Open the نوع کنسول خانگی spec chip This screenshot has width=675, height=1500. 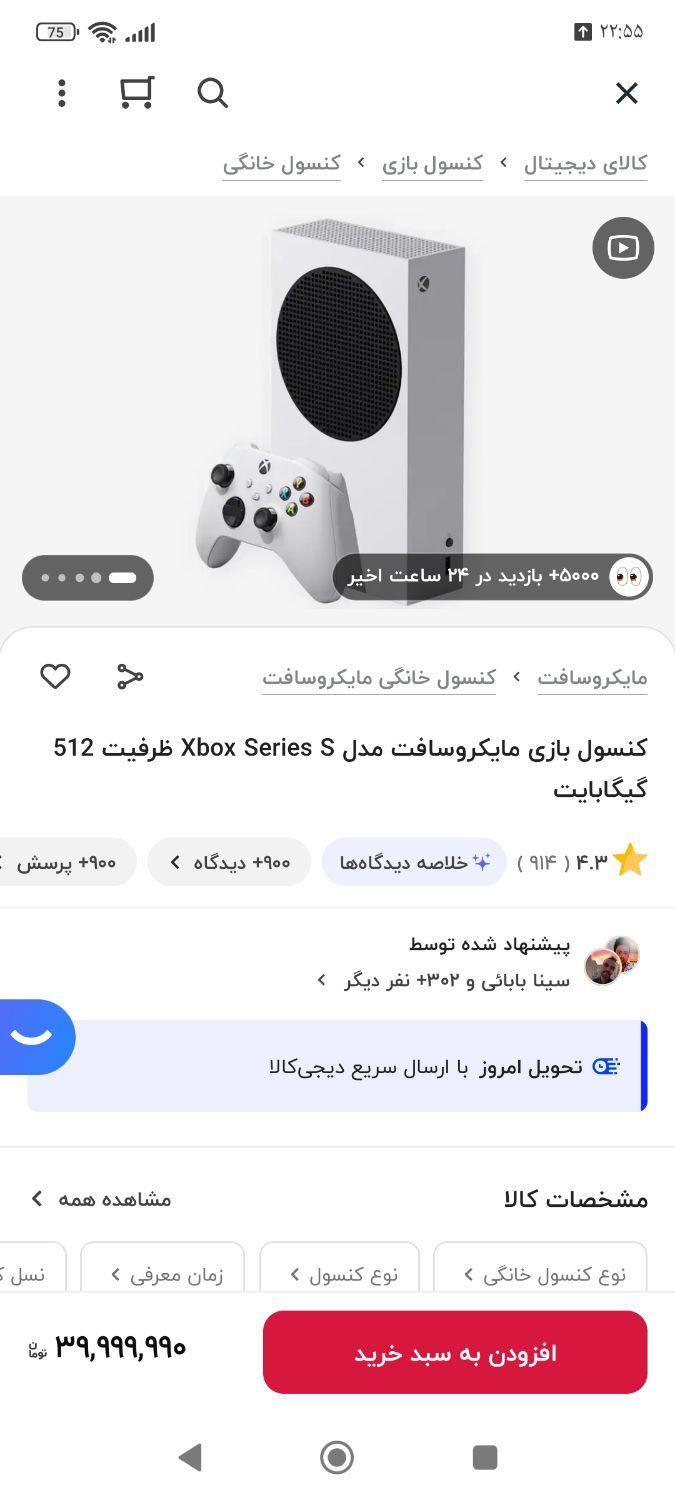coord(540,1272)
